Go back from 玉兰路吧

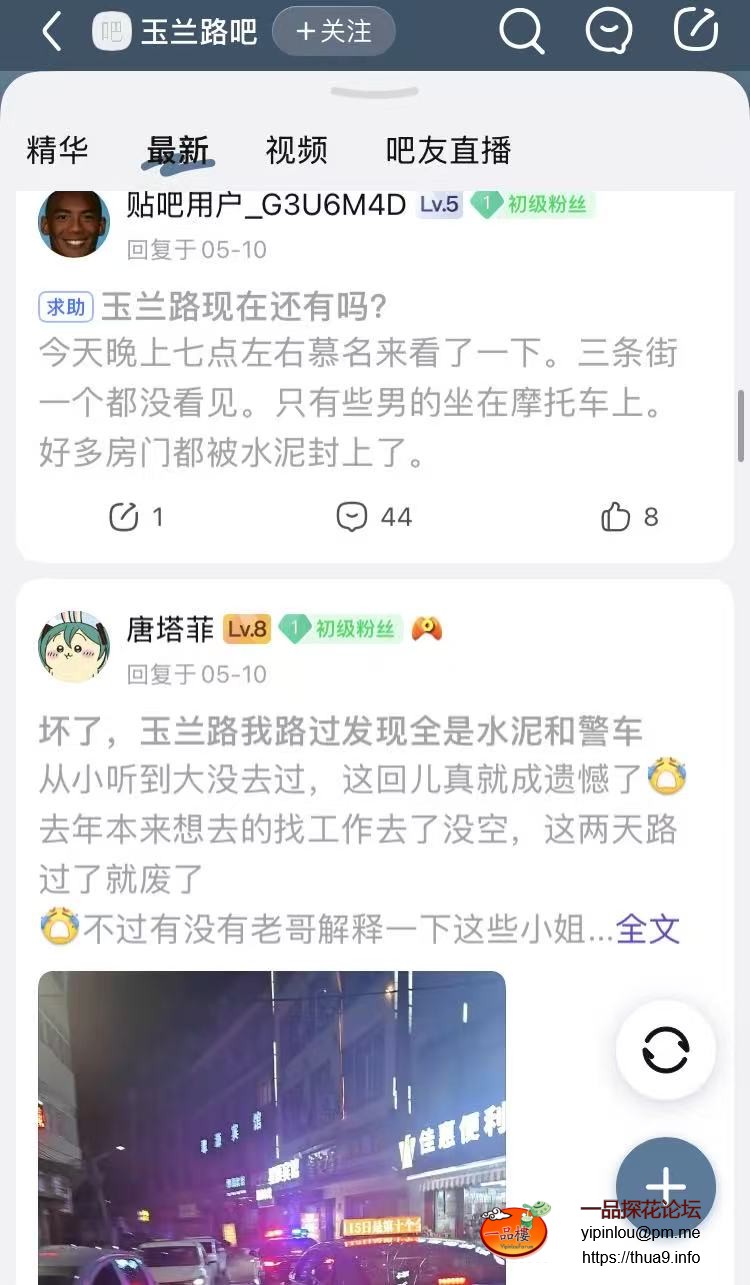pyautogui.click(x=52, y=32)
